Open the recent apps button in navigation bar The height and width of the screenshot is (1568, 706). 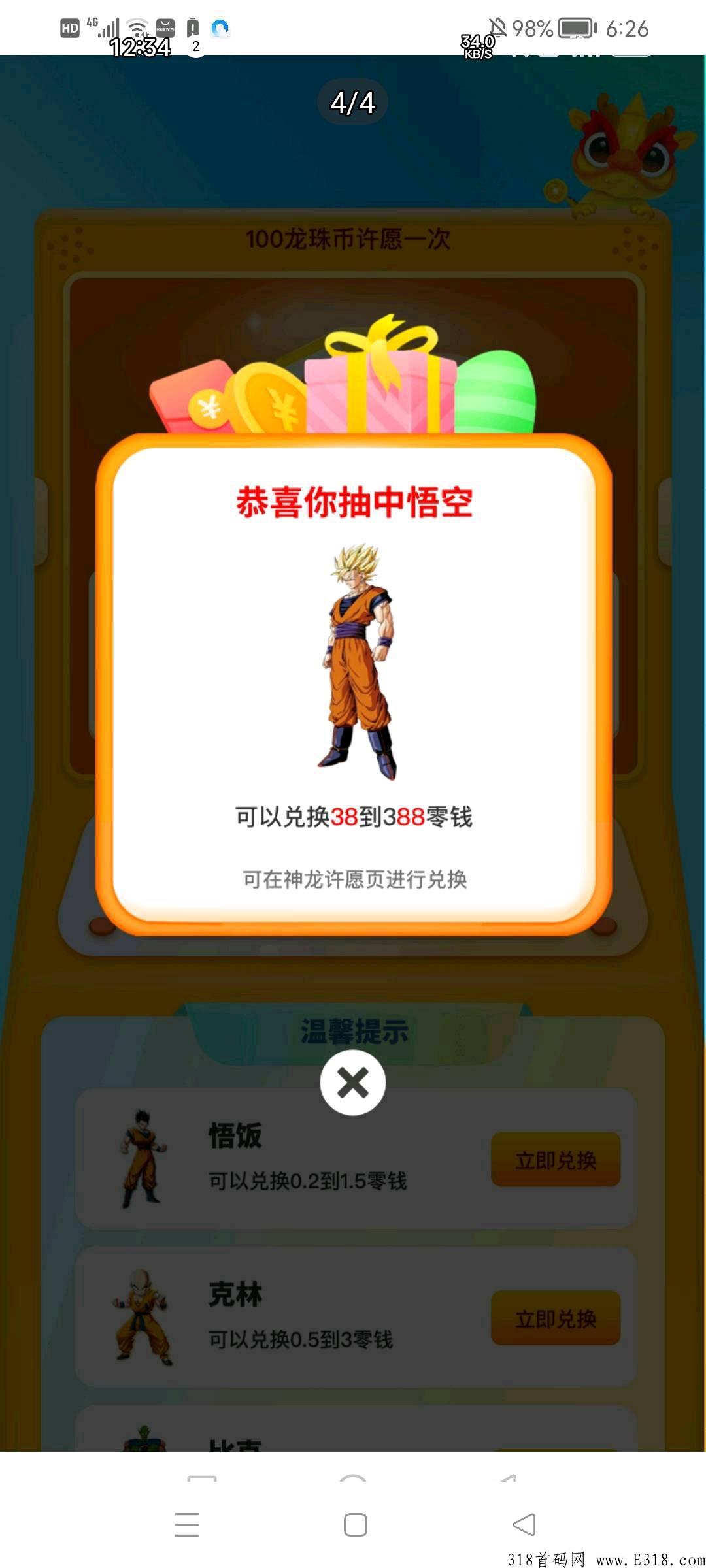(187, 1524)
